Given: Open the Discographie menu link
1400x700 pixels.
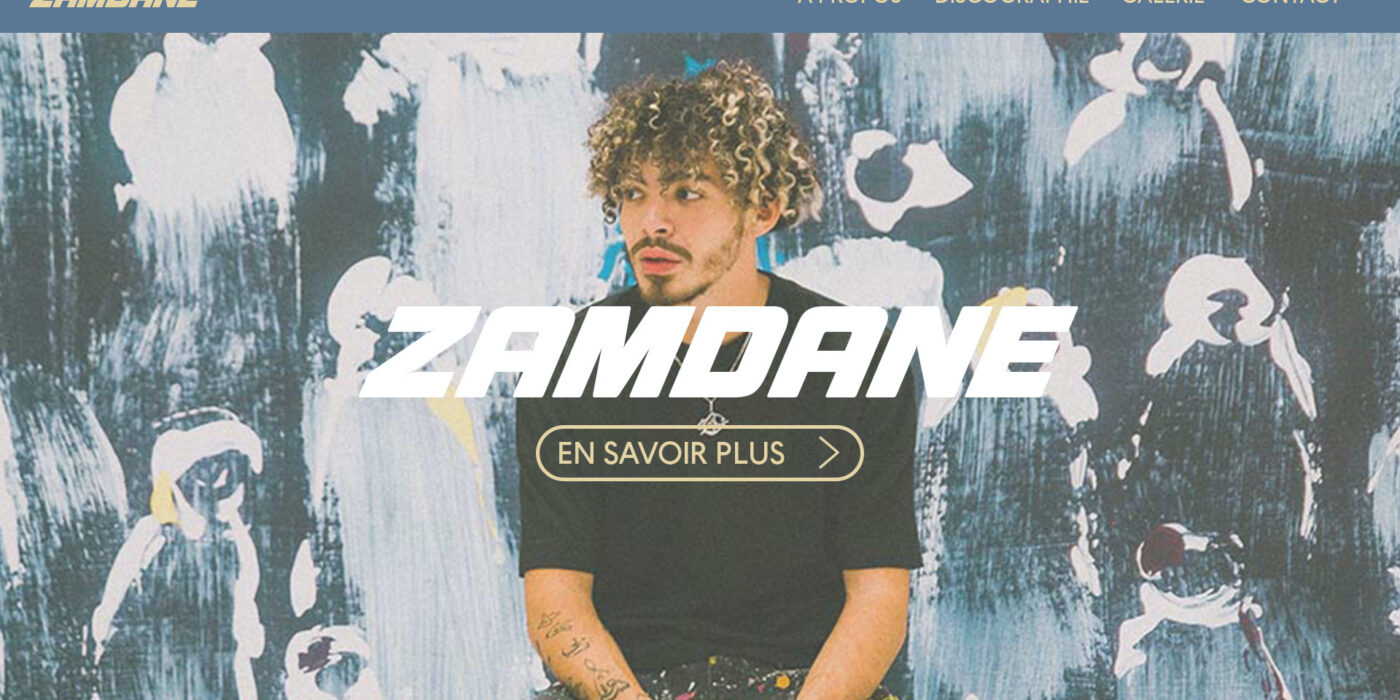Looking at the screenshot, I should [x=1011, y=3].
